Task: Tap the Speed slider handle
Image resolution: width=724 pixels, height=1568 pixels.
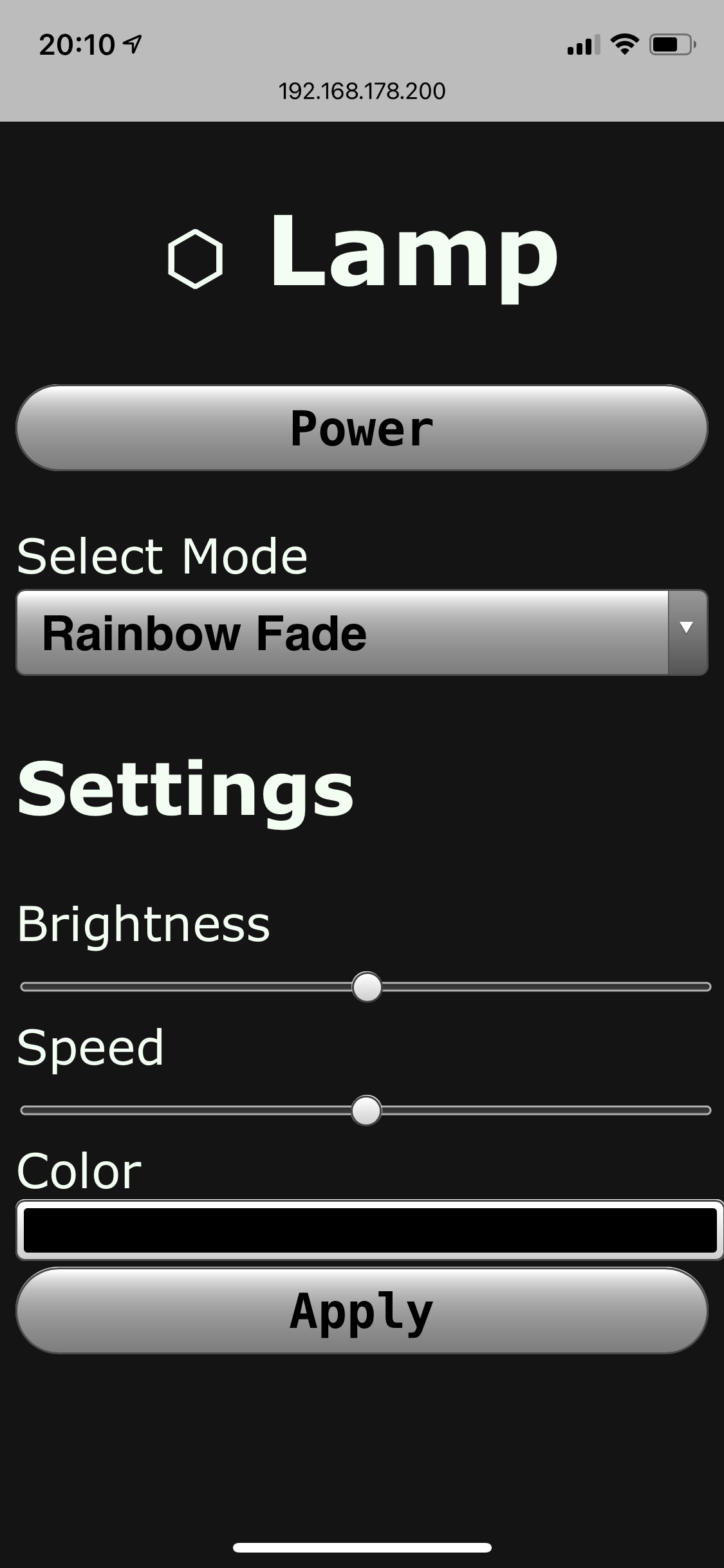Action: 366,1110
